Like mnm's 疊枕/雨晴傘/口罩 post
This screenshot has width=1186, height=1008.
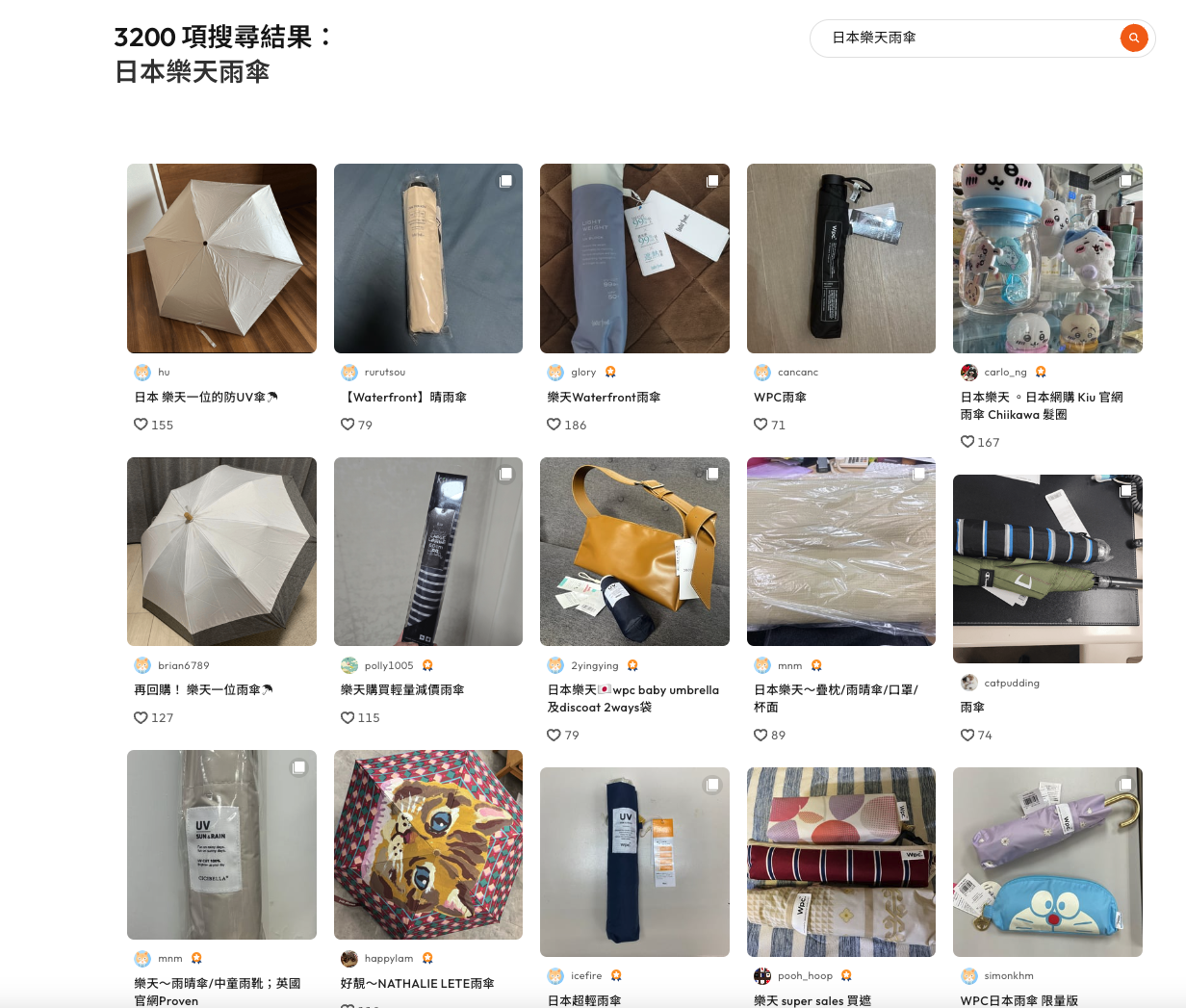point(761,735)
